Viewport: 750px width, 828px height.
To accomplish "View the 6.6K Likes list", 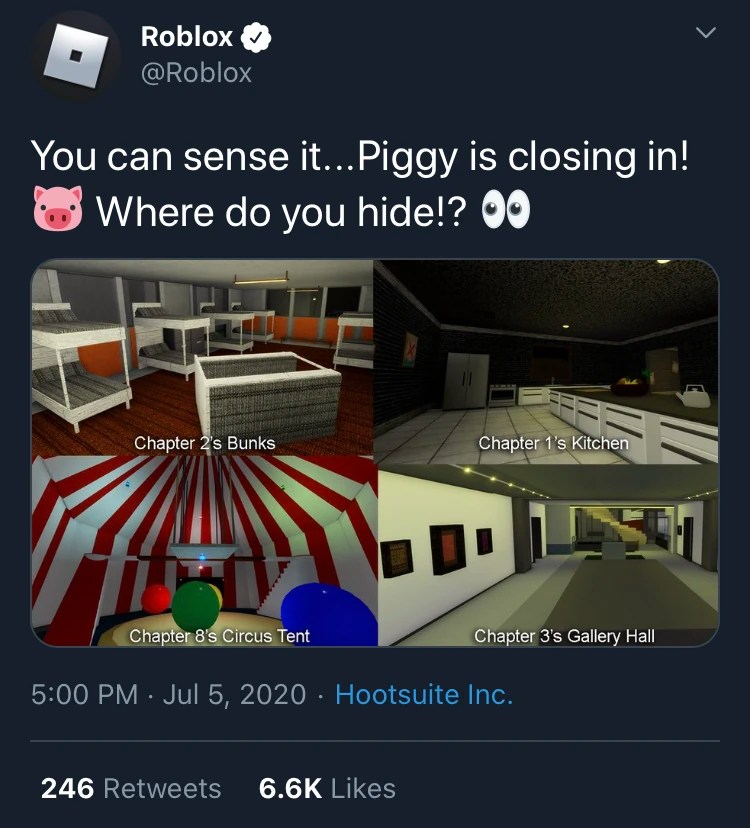I will [x=327, y=788].
